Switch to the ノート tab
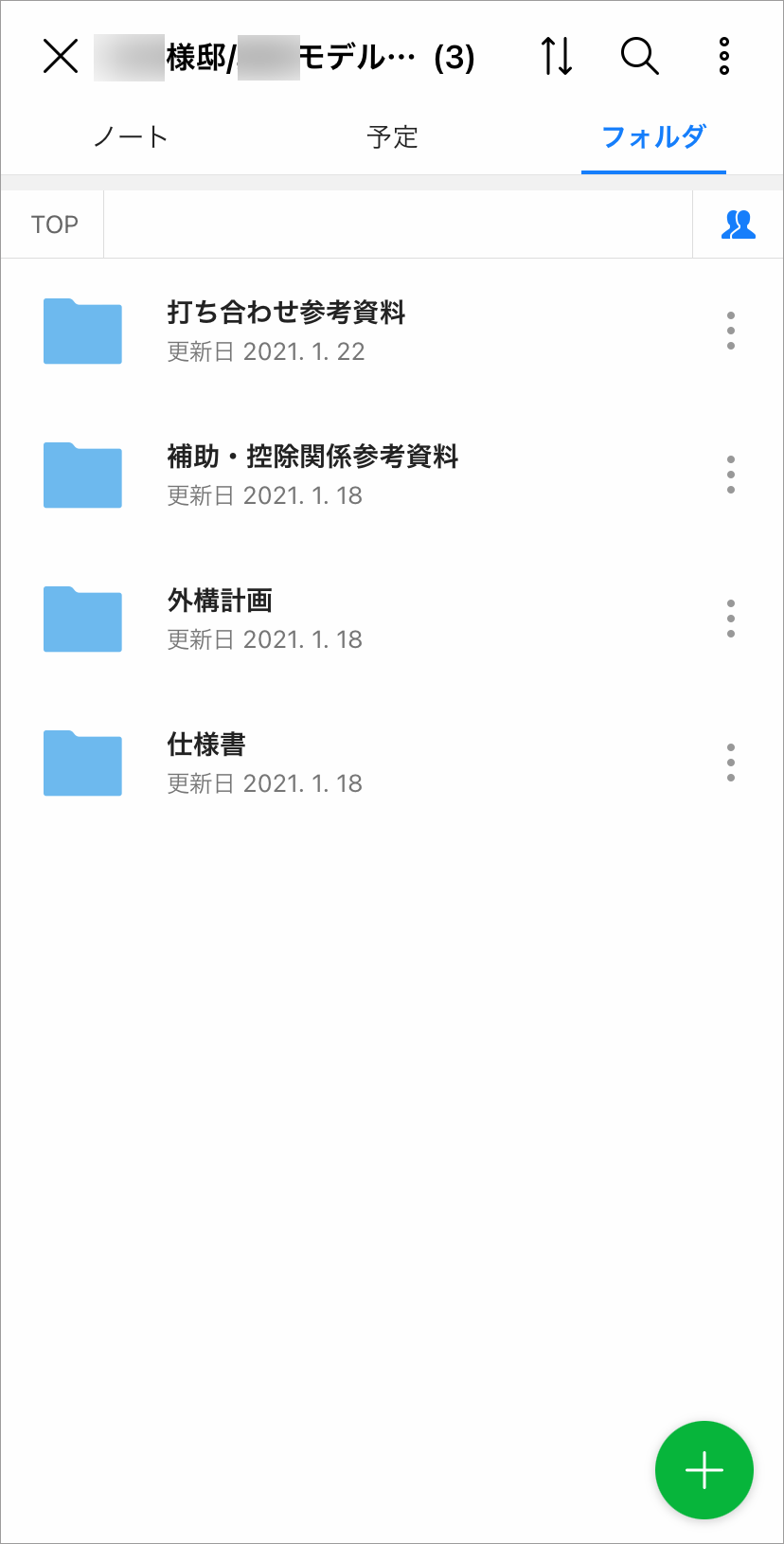Screen dimensions: 784x1544 click(131, 137)
